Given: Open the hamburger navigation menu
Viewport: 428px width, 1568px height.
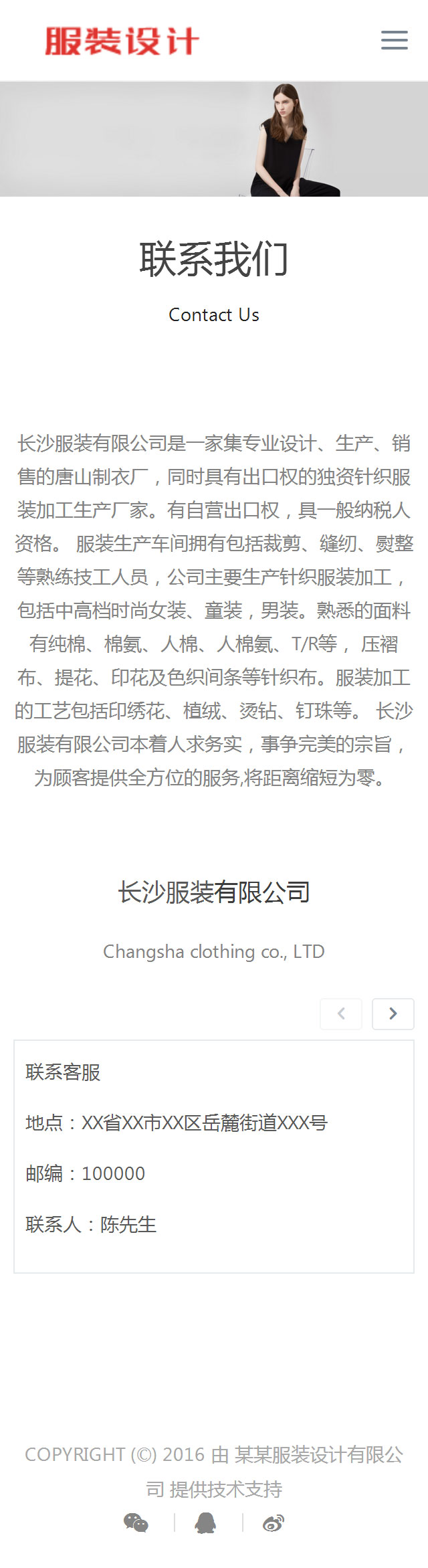Looking at the screenshot, I should pyautogui.click(x=394, y=40).
